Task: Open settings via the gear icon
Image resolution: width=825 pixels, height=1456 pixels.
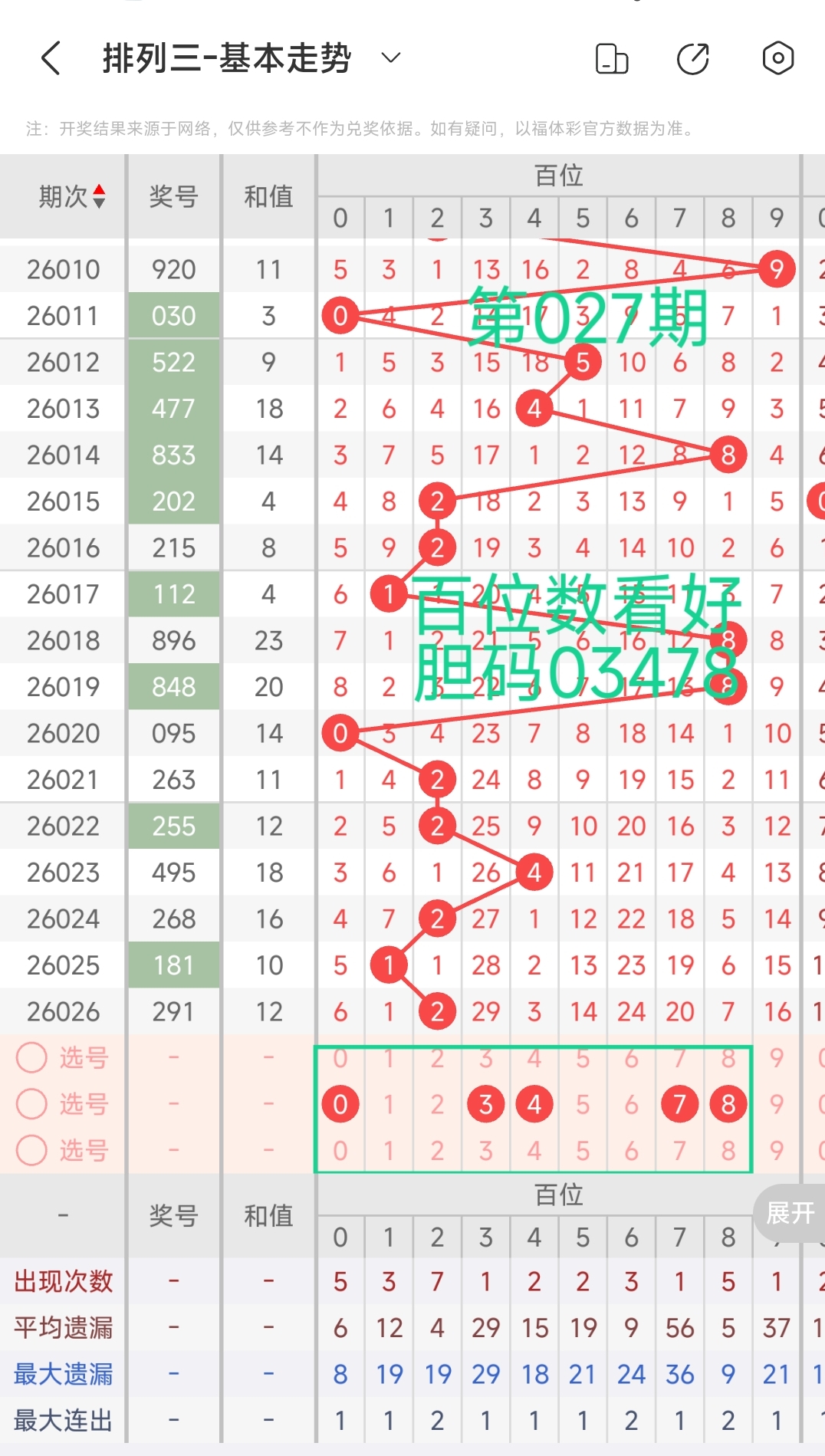Action: click(777, 58)
